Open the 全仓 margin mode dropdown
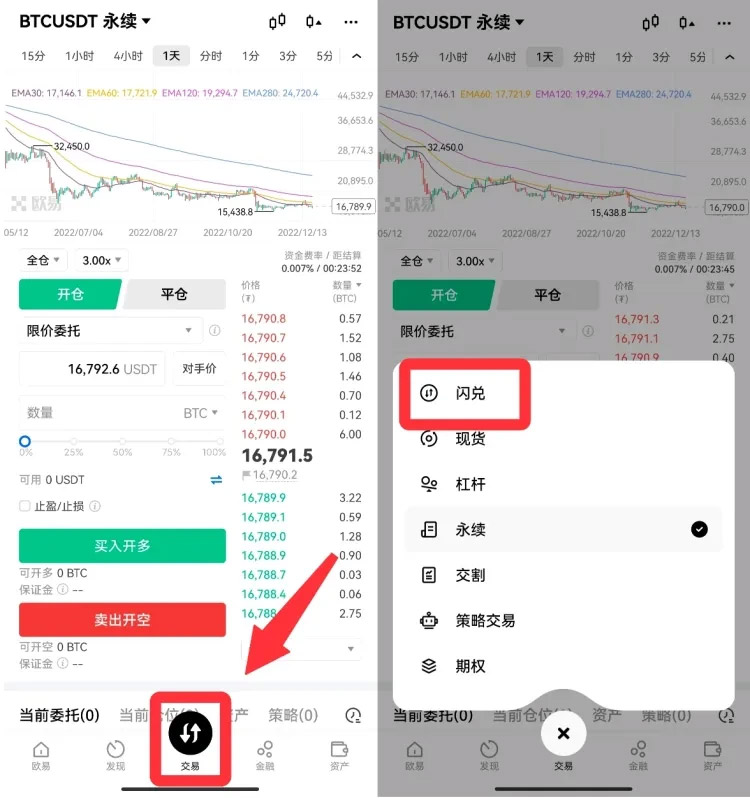Viewport: 750px width, 798px height. tap(40, 260)
